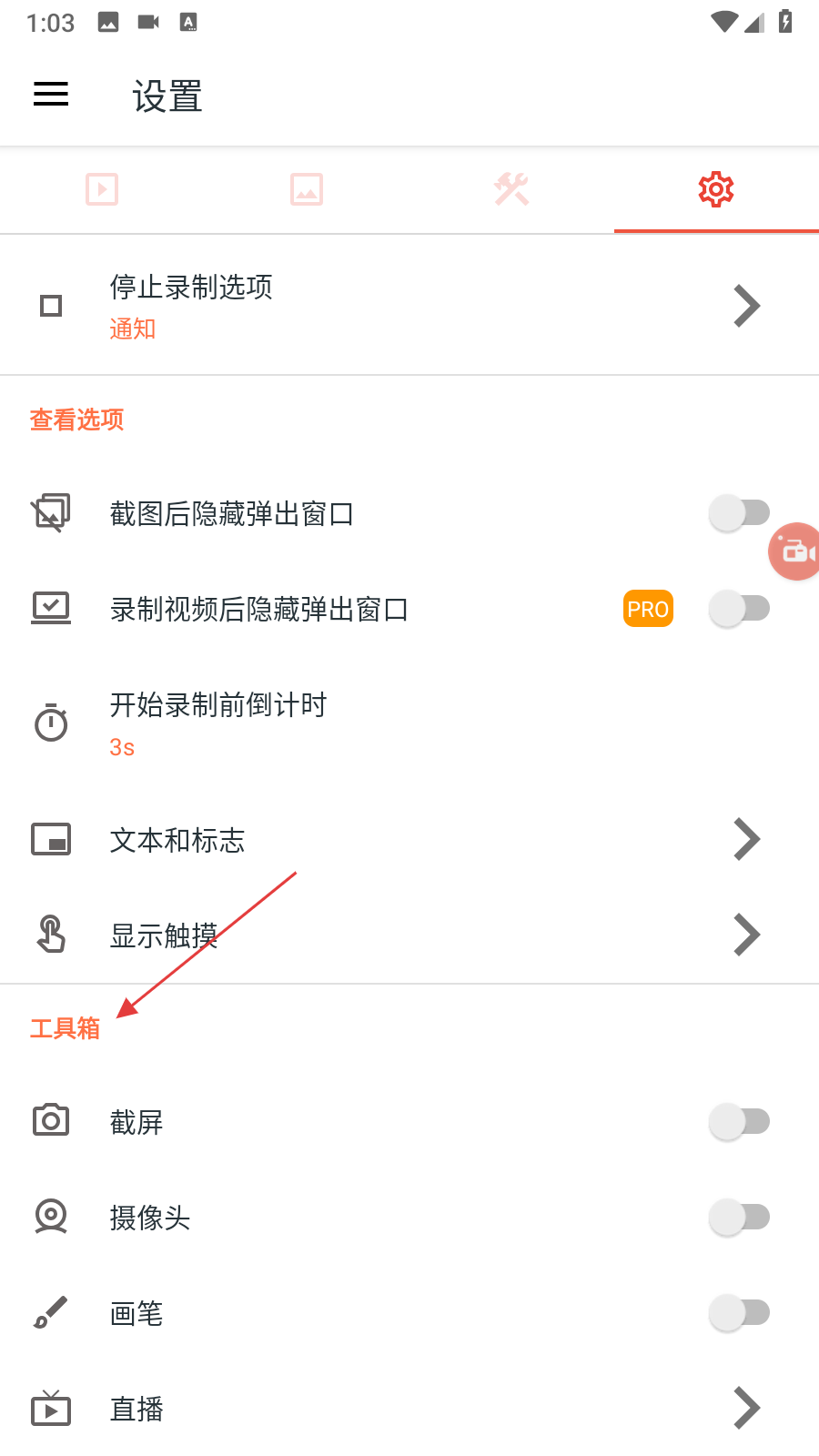Open 文本和标志 options
This screenshot has height=1456, width=819.
[409, 840]
